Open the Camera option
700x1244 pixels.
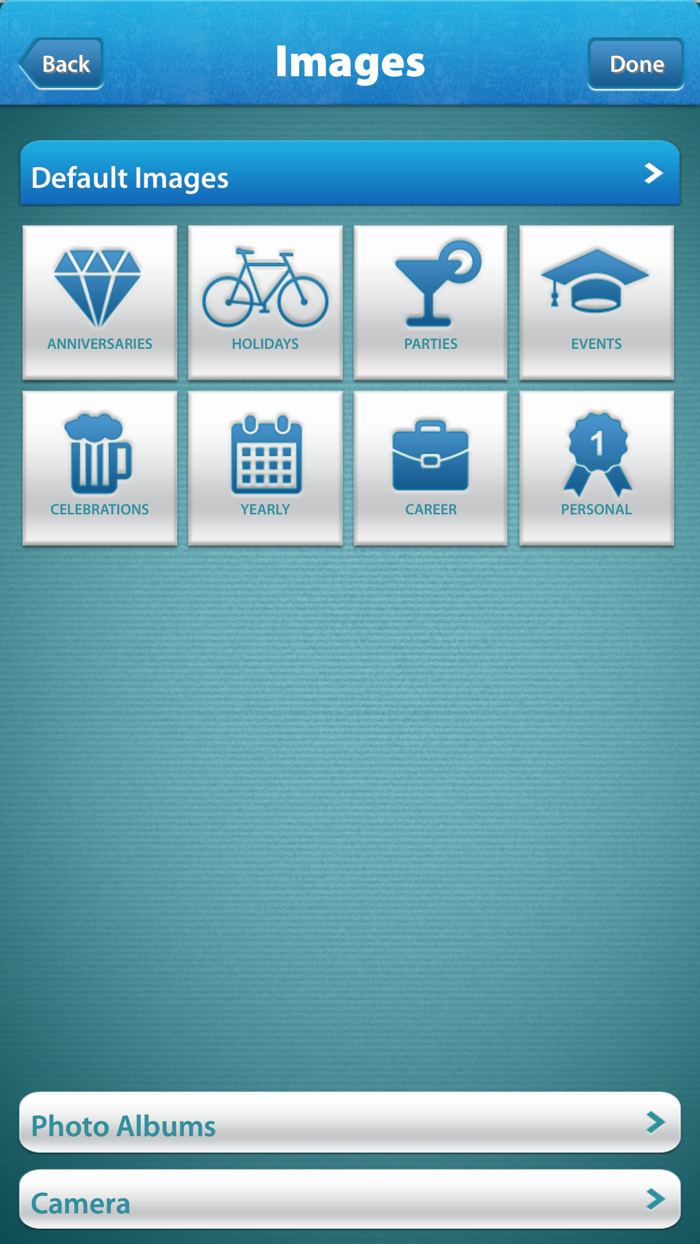pyautogui.click(x=350, y=1200)
